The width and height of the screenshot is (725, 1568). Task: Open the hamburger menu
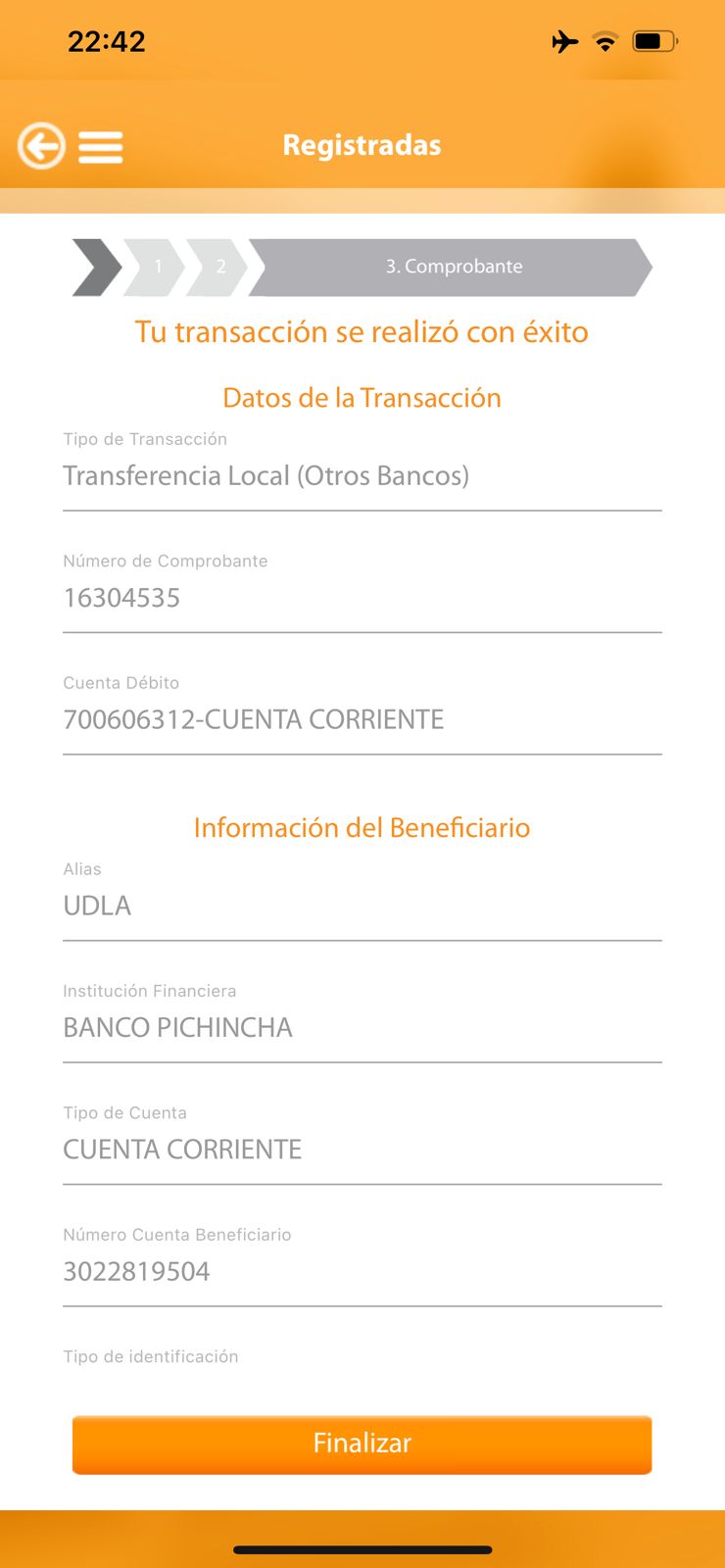coord(101,147)
